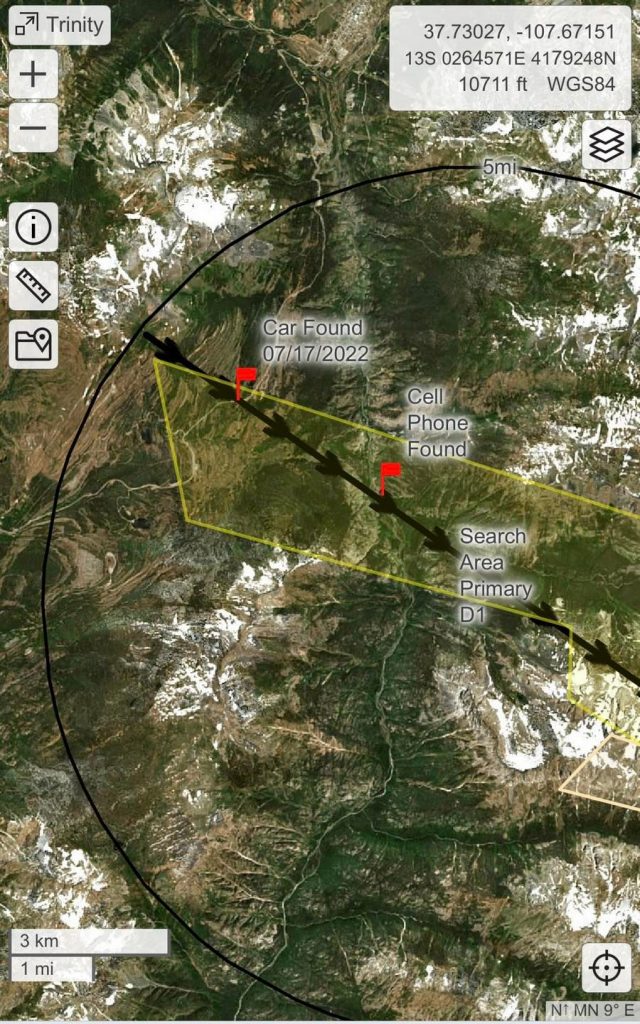Open the map info button
640x1024 pixels.
pyautogui.click(x=33, y=227)
